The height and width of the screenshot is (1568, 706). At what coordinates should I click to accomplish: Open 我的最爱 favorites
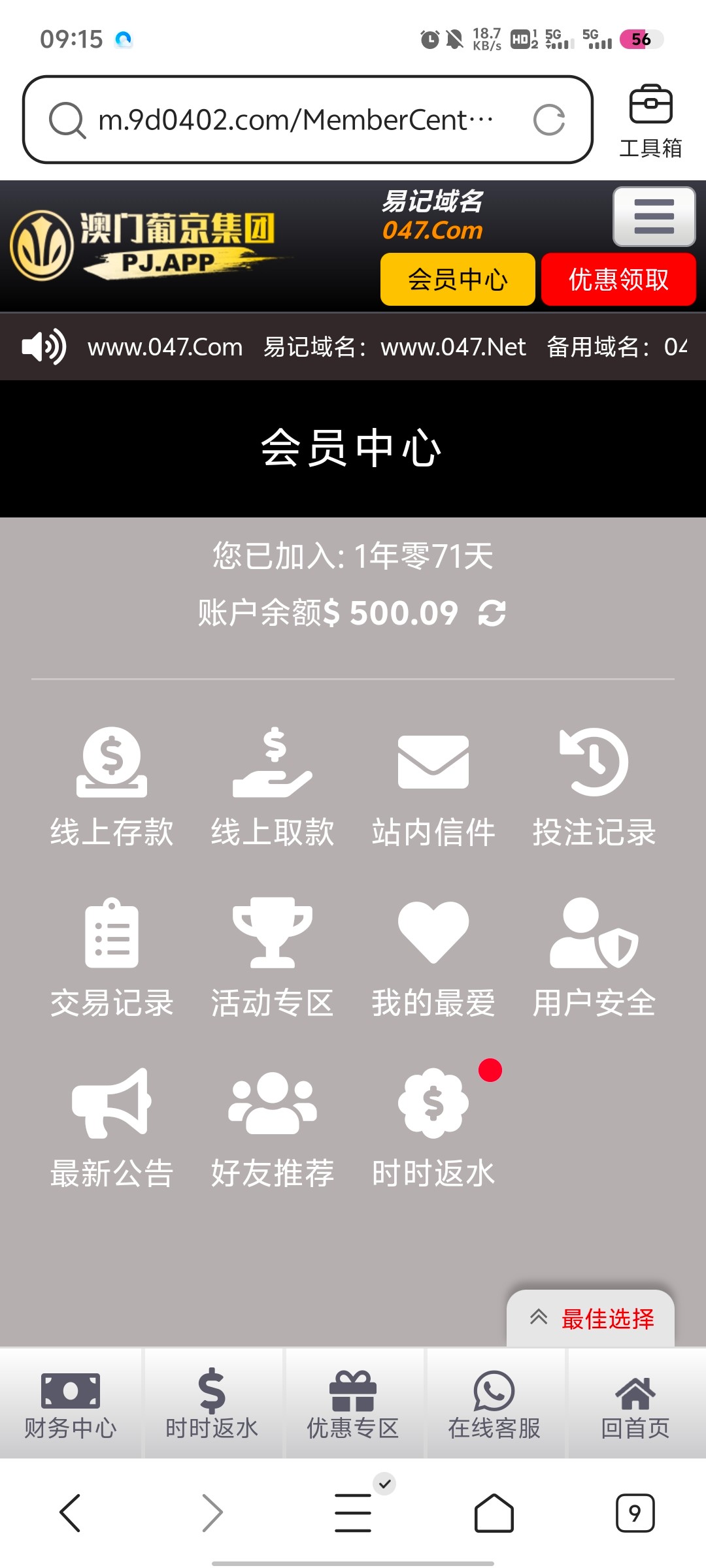click(x=433, y=958)
